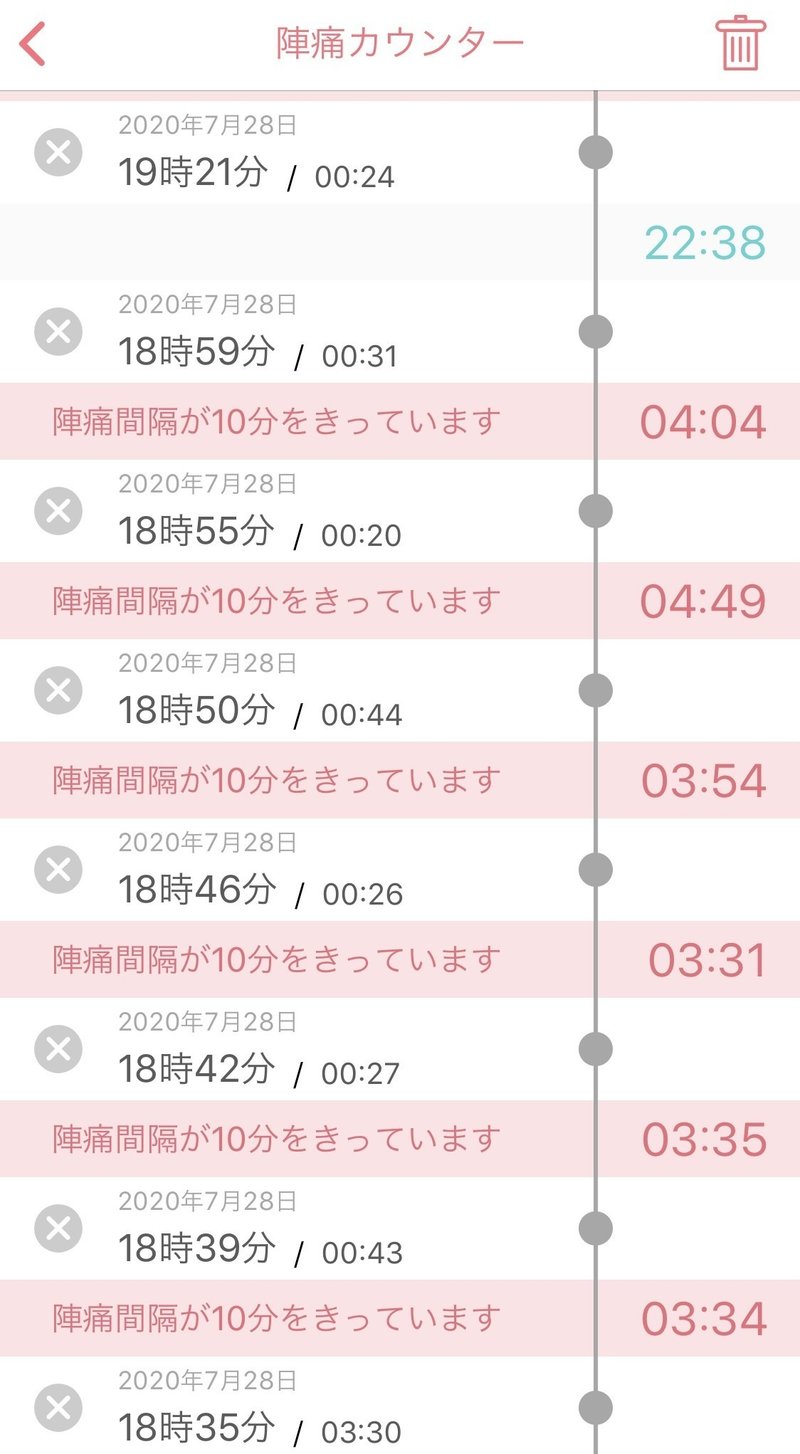Viewport: 800px width, 1454px height.
Task: Remove the bottom 18時35分 entry
Action: click(58, 1407)
